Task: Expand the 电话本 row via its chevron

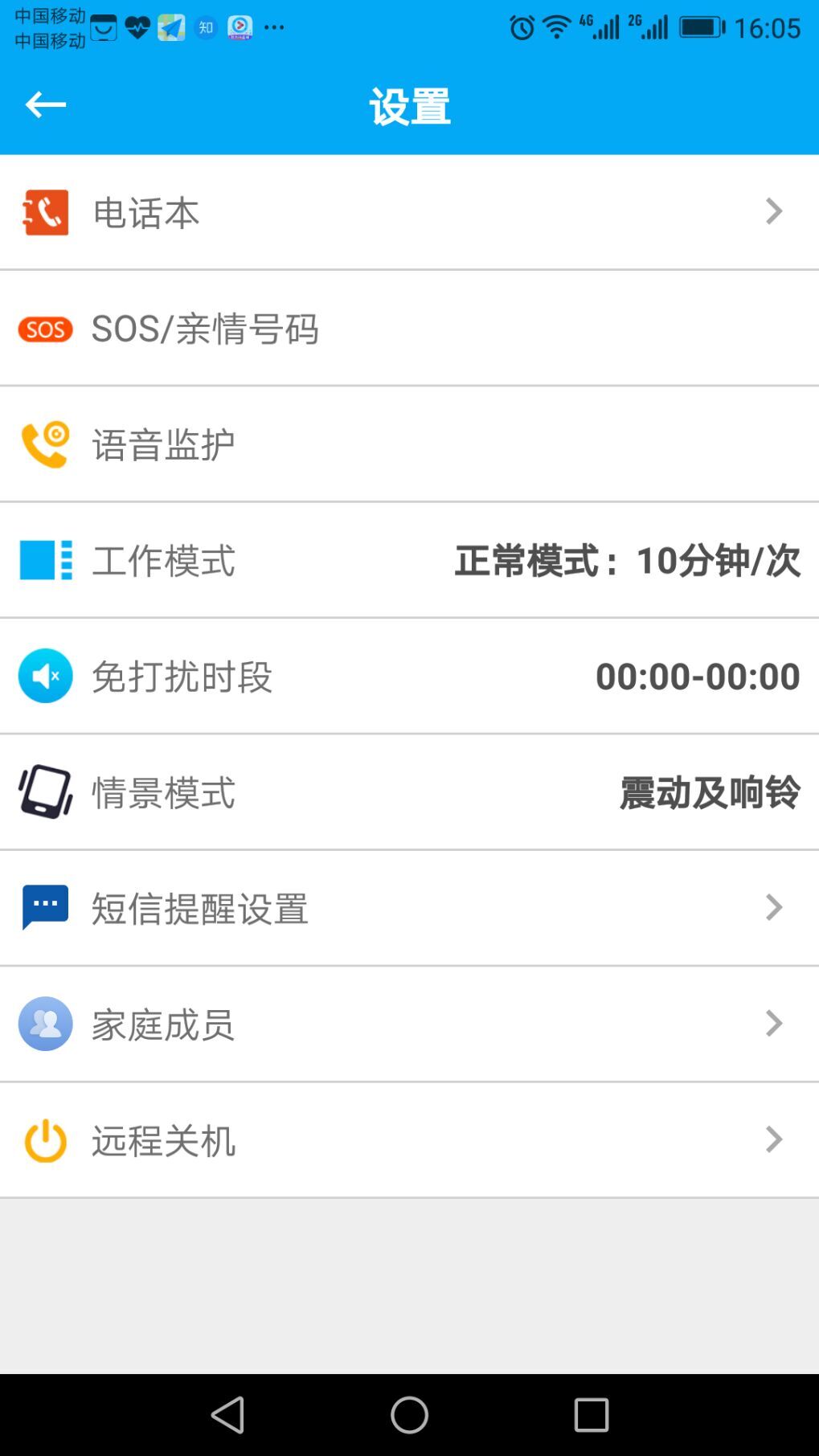Action: point(774,211)
